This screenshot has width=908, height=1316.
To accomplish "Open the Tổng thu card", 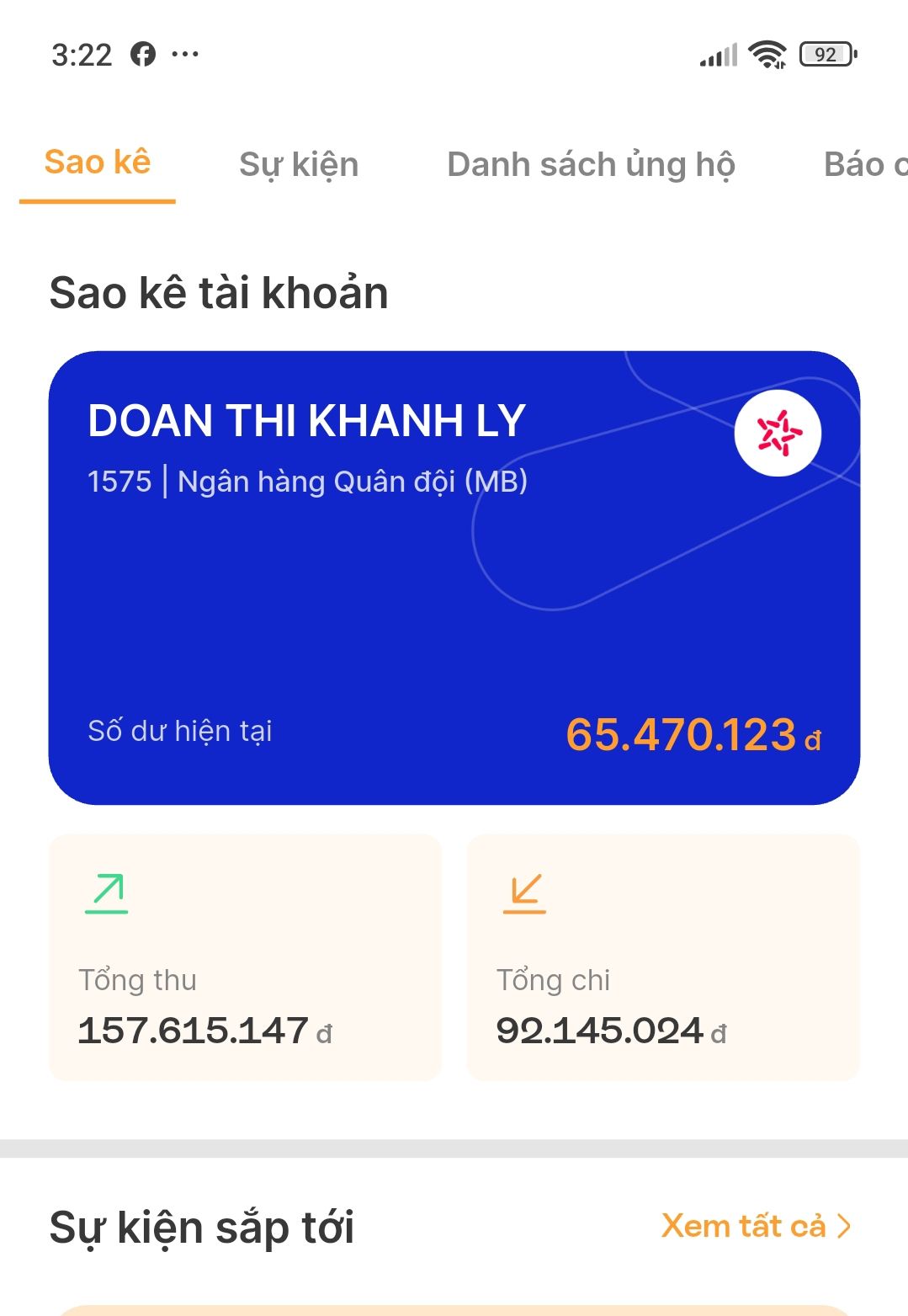I will [245, 957].
